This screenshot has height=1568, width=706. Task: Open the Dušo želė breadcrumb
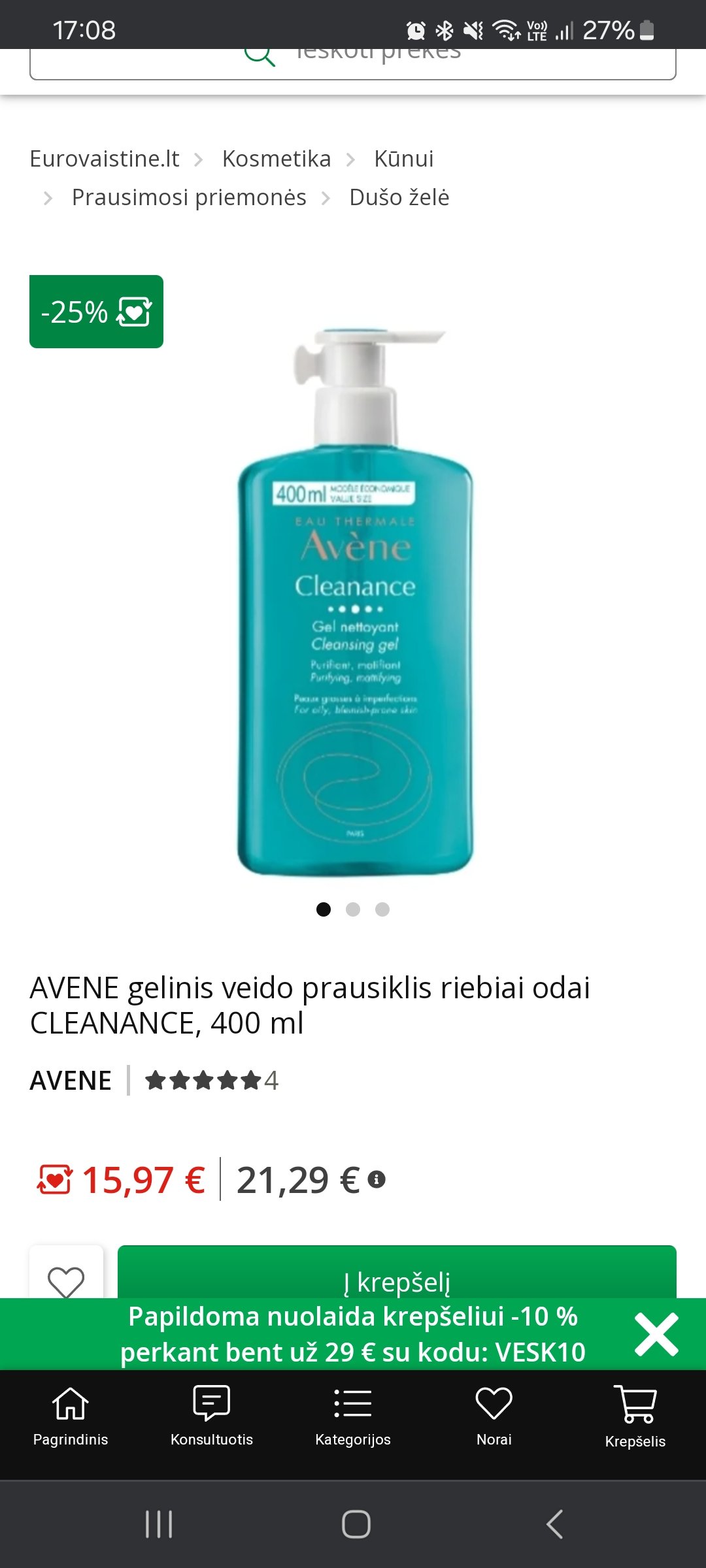399,197
